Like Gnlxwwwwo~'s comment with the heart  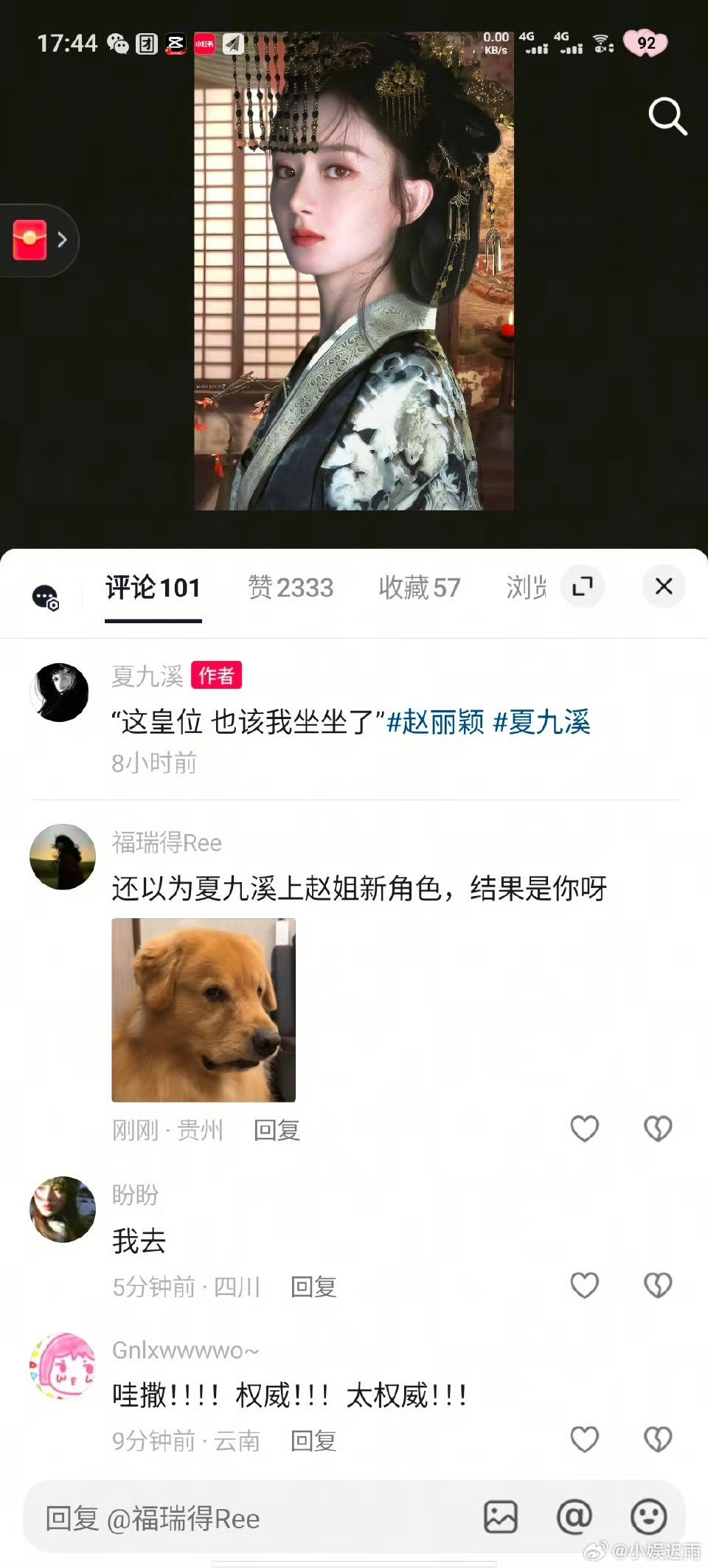point(584,1438)
